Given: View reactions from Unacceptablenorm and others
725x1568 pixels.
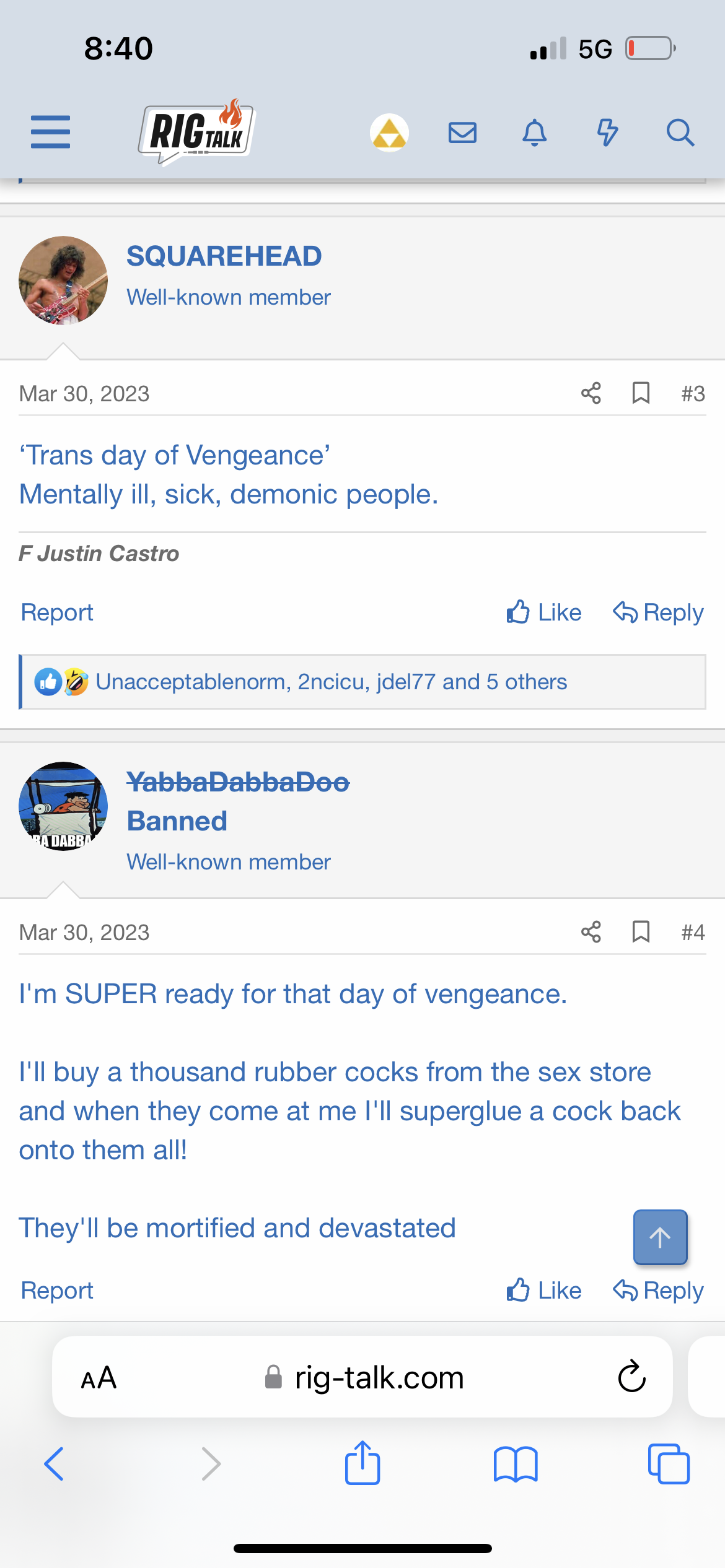Looking at the screenshot, I should pyautogui.click(x=331, y=682).
